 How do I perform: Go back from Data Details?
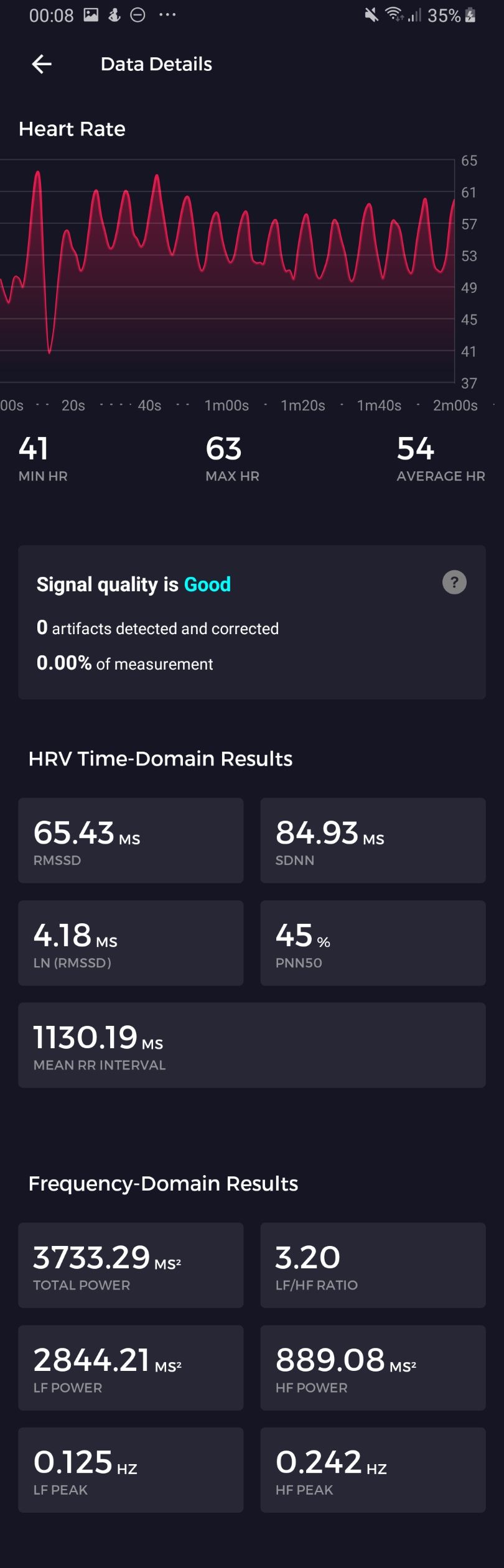click(42, 64)
